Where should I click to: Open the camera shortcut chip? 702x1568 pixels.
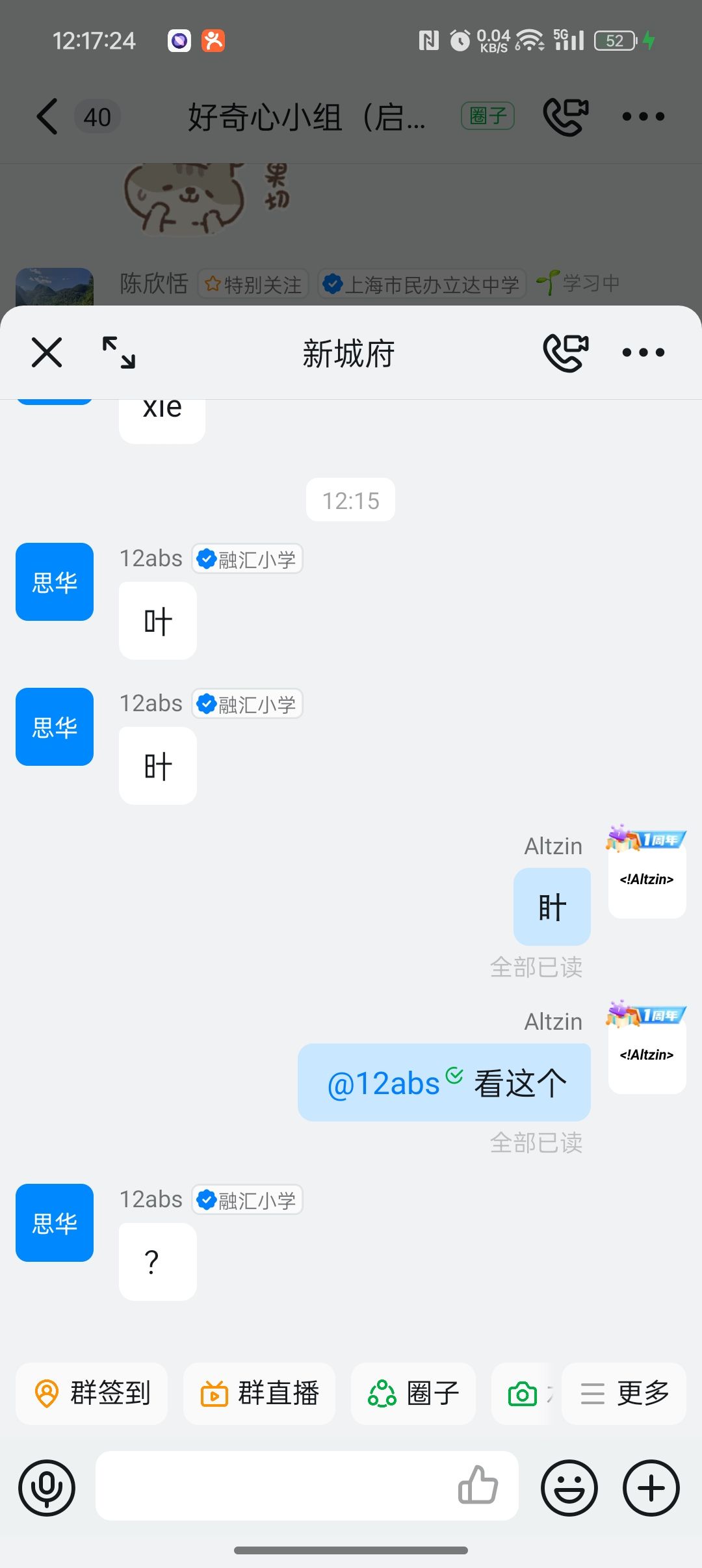[x=523, y=1393]
